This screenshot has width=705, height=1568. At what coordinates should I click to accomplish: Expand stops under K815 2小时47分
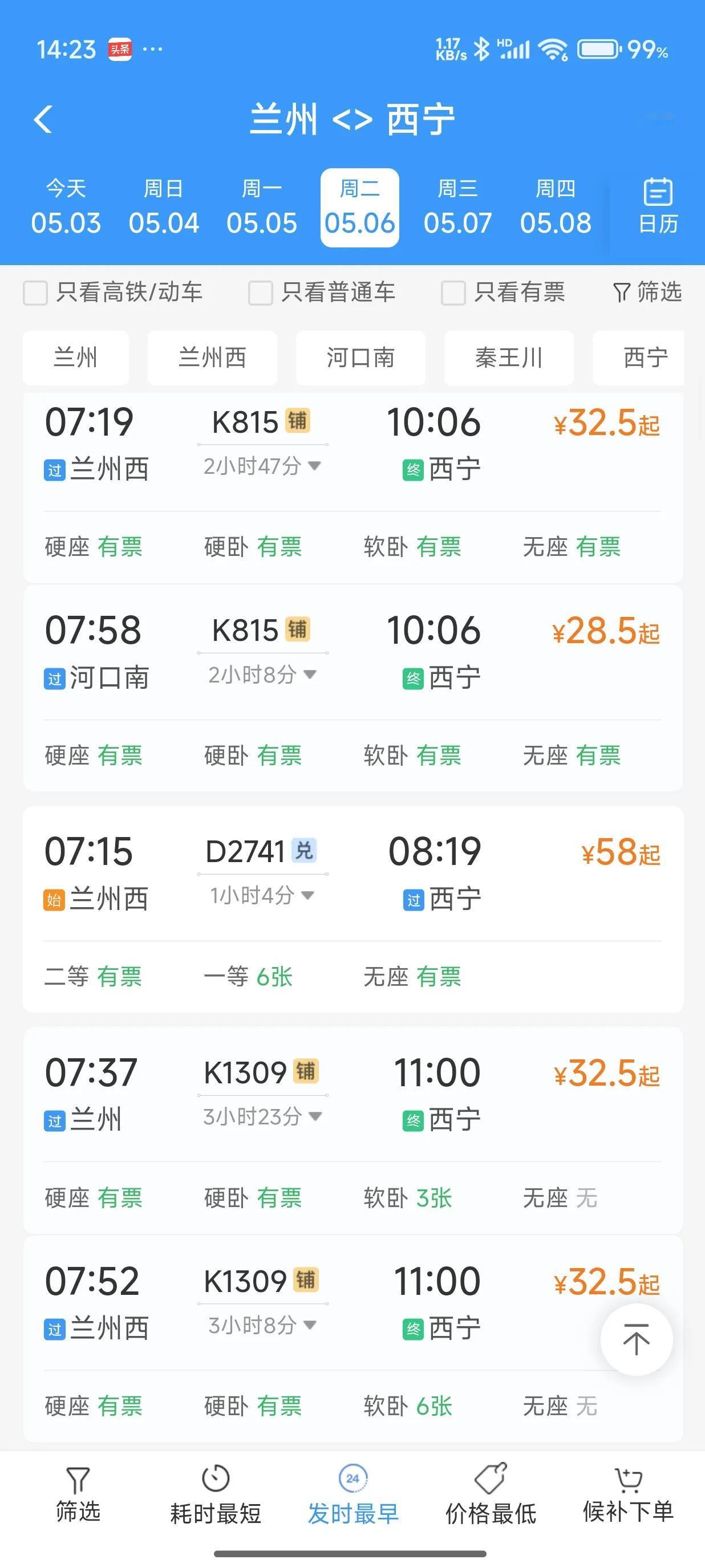[x=262, y=466]
